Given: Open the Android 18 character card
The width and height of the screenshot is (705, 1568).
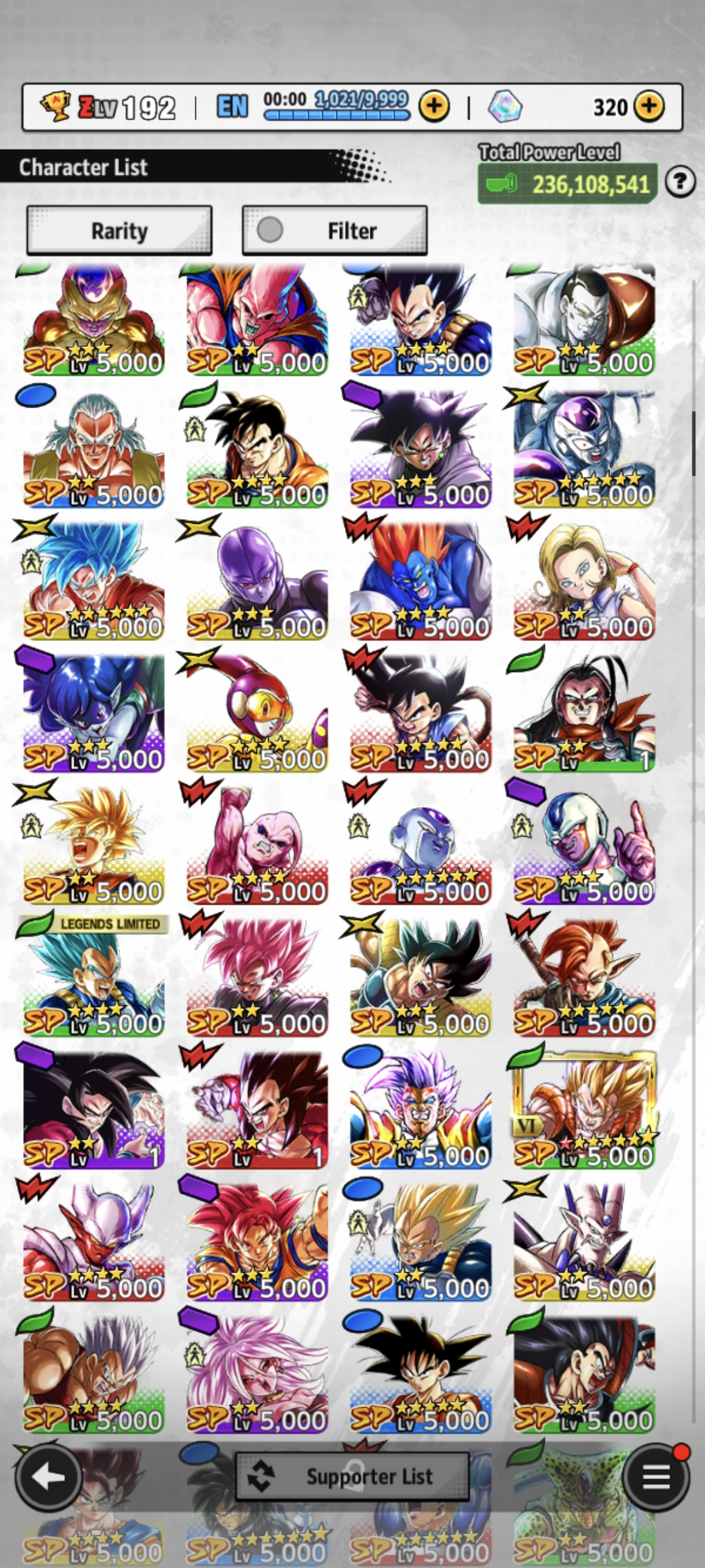Looking at the screenshot, I should (x=584, y=581).
